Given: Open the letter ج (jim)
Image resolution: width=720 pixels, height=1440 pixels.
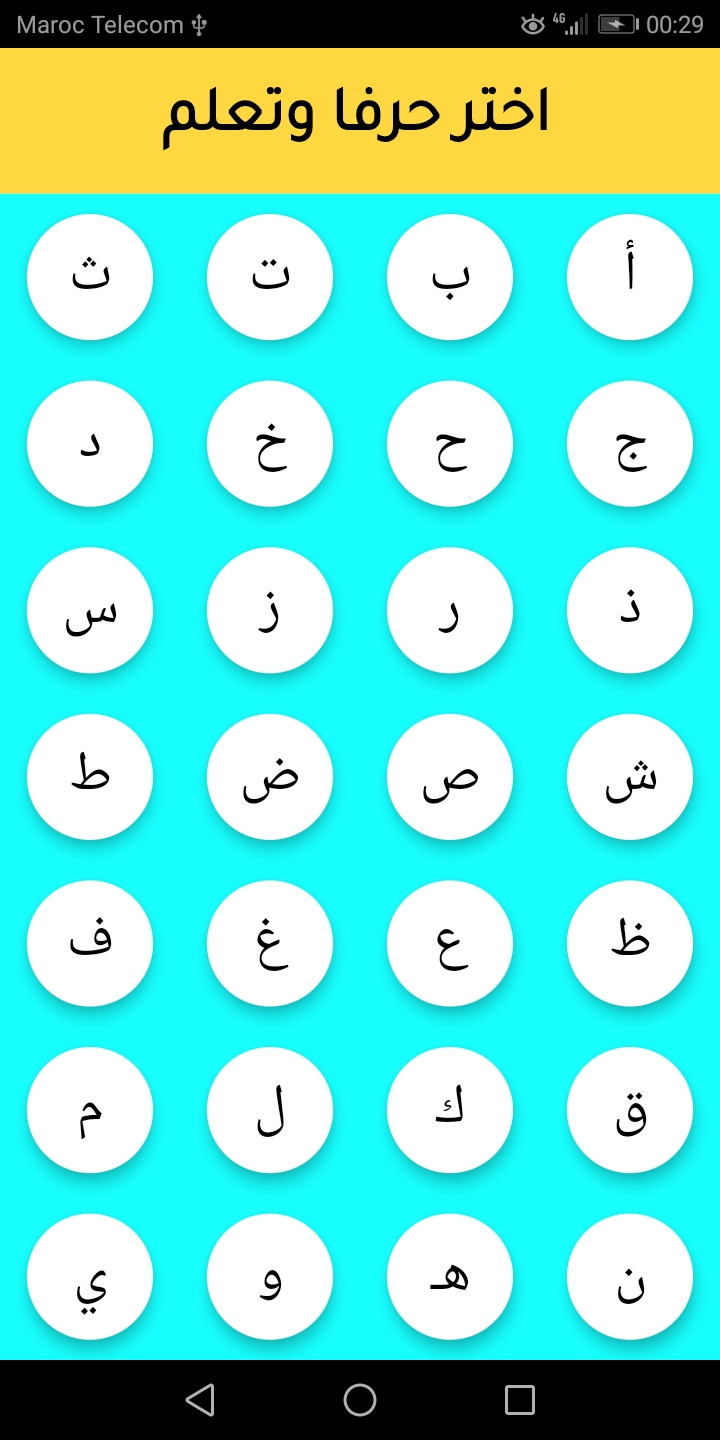Looking at the screenshot, I should [x=630, y=444].
